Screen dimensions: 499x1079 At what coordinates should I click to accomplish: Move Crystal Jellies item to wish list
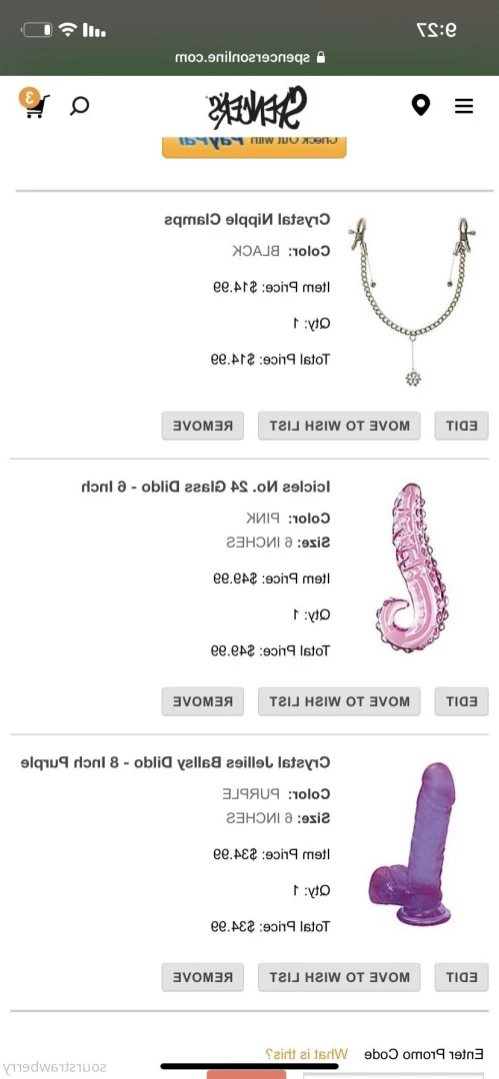coord(339,977)
